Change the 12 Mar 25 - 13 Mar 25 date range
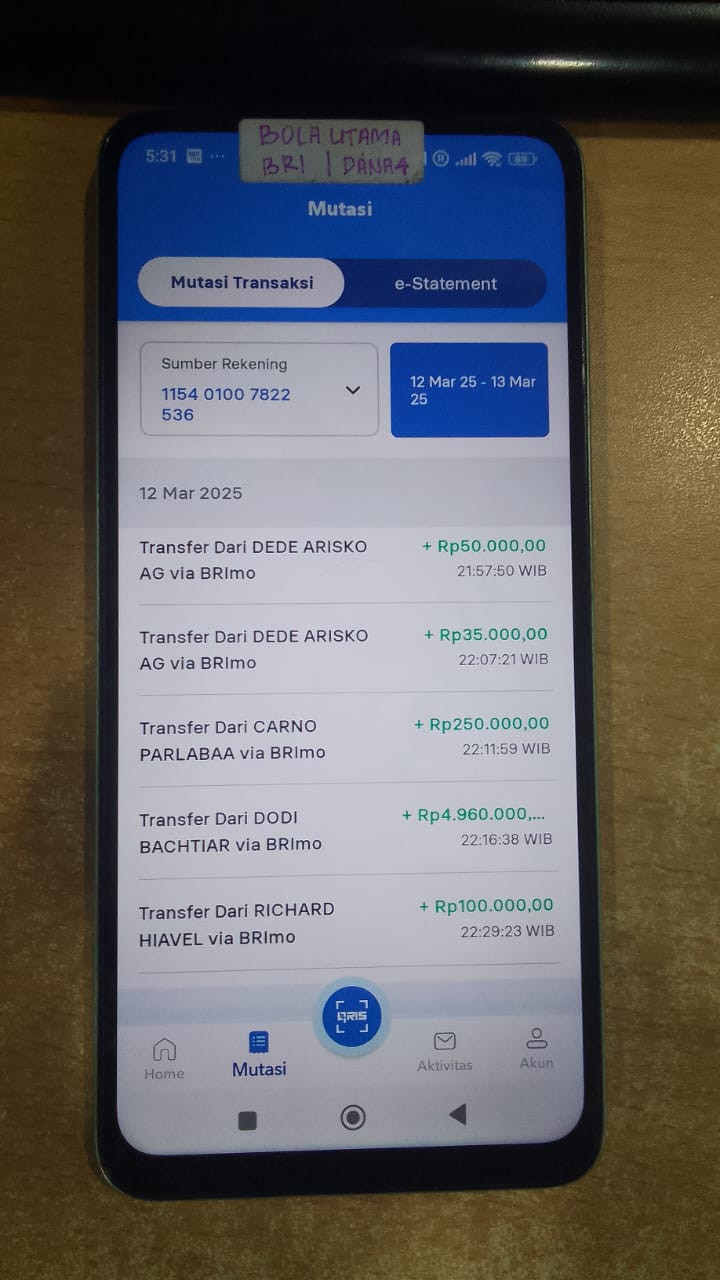720x1280 pixels. coord(469,390)
